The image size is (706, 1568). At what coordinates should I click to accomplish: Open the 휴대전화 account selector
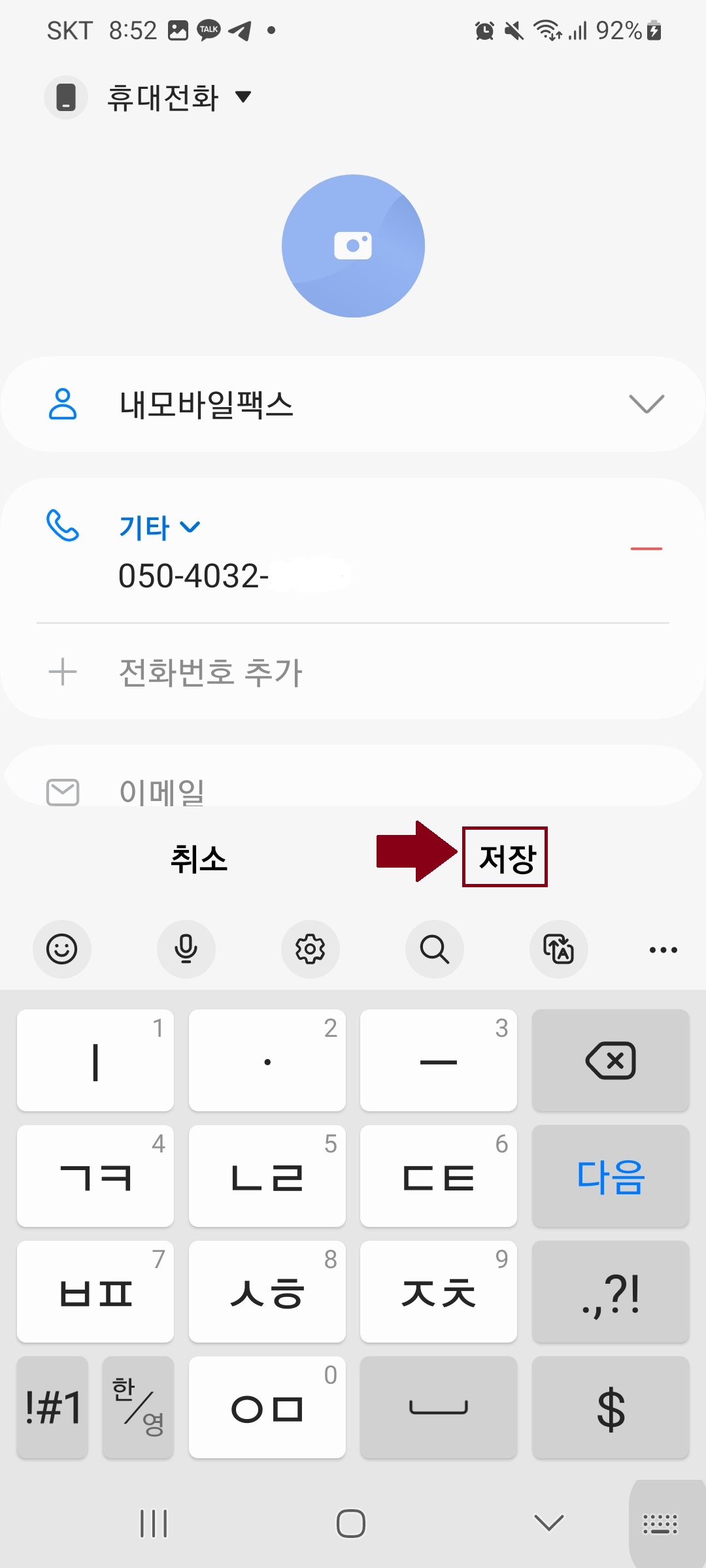[x=150, y=97]
